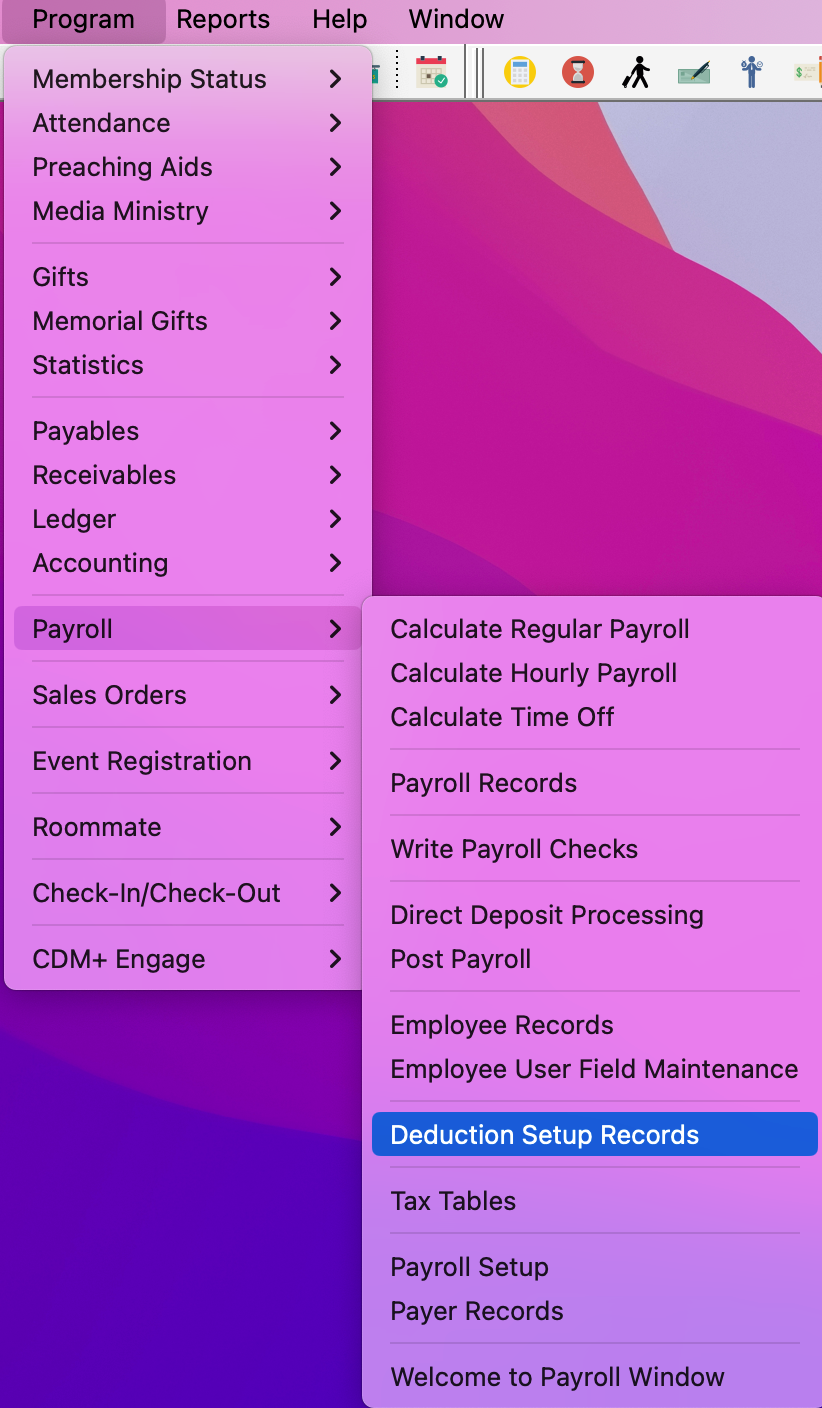
Task: Select Calculate Regular Payroll
Action: pyautogui.click(x=540, y=629)
